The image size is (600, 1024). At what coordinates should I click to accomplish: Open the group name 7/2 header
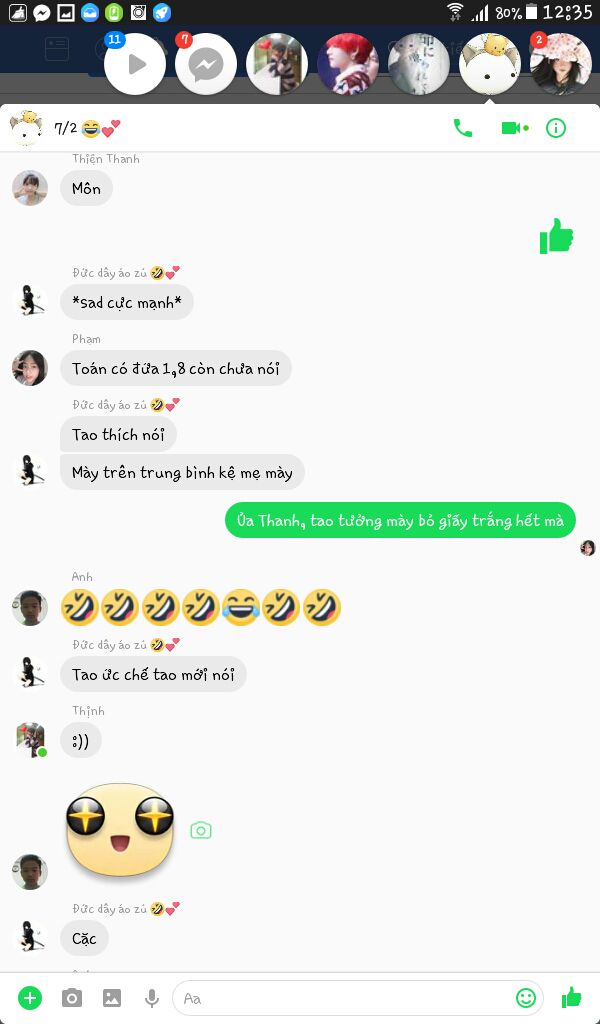point(87,128)
